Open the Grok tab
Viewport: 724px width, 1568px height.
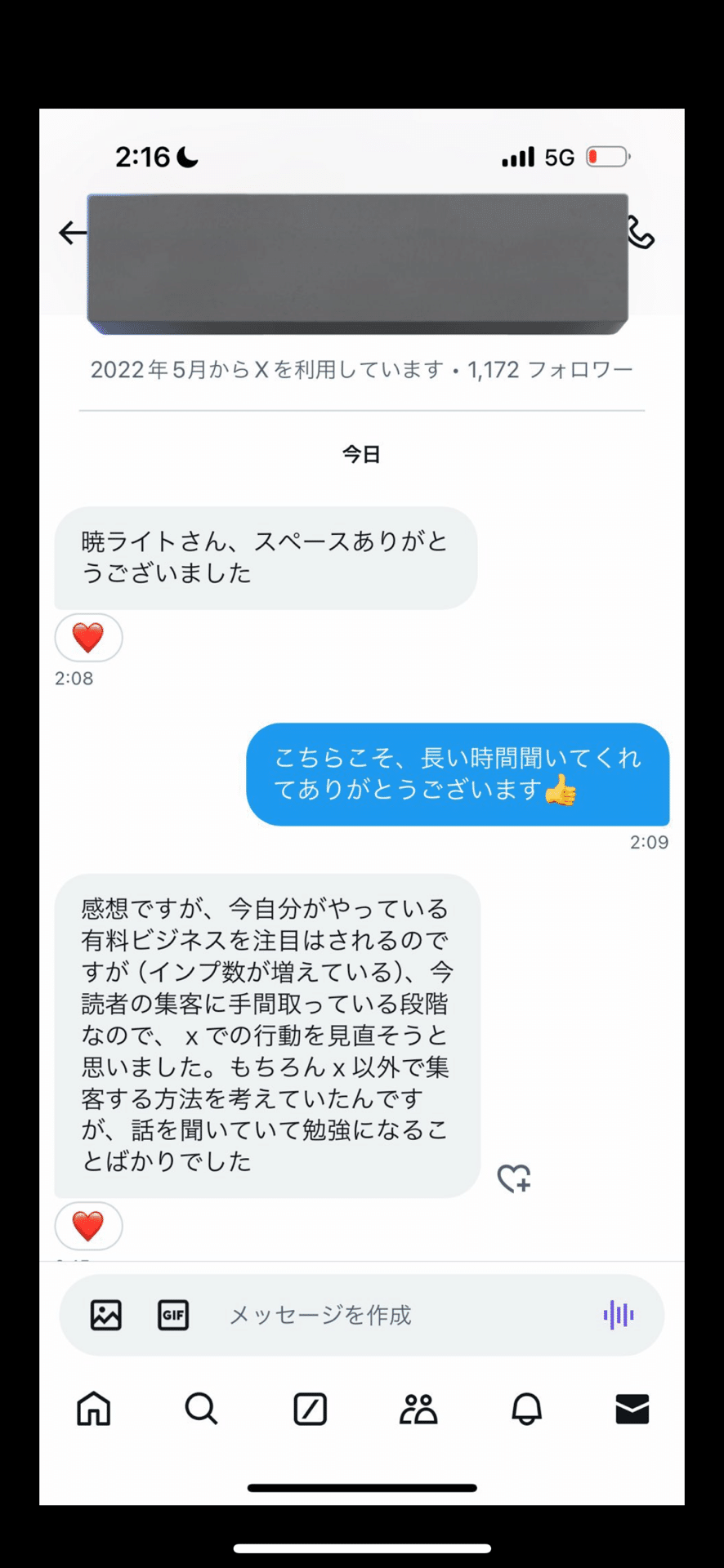[310, 1409]
